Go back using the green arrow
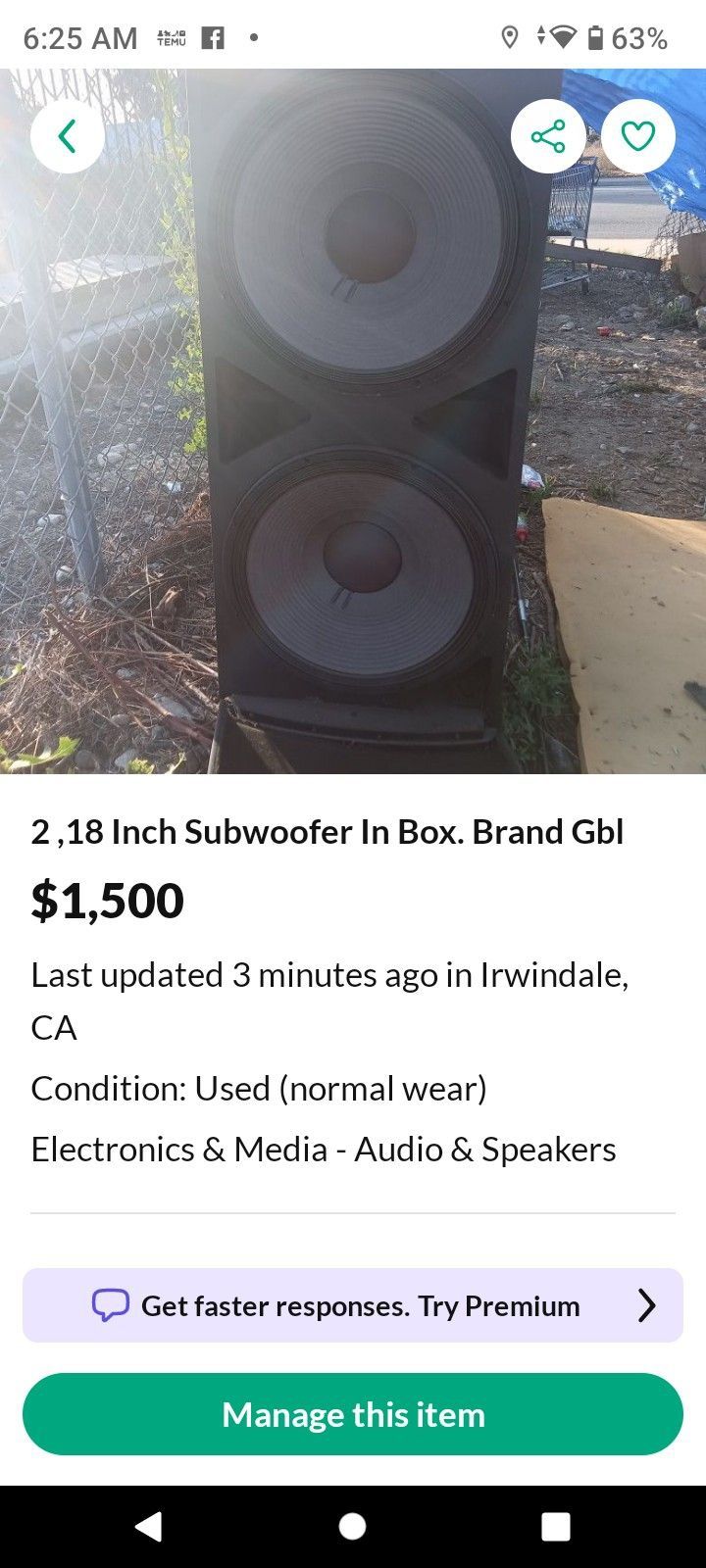This screenshot has height=1568, width=706. click(67, 136)
